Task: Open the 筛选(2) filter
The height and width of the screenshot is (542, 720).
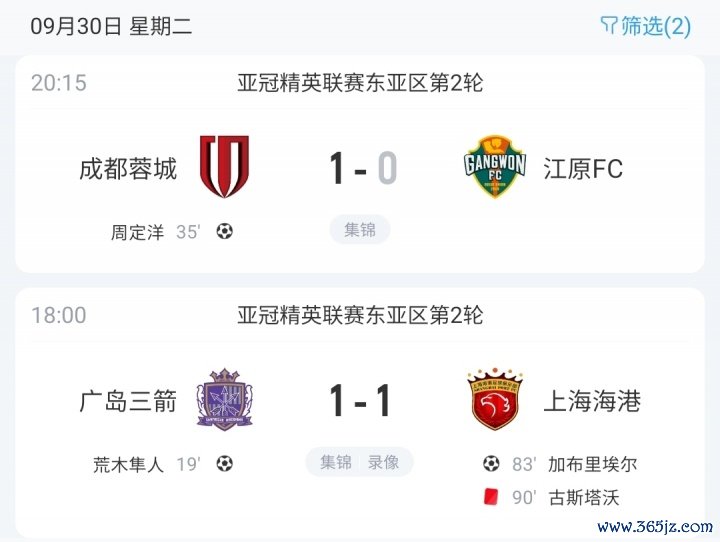Action: [x=645, y=26]
